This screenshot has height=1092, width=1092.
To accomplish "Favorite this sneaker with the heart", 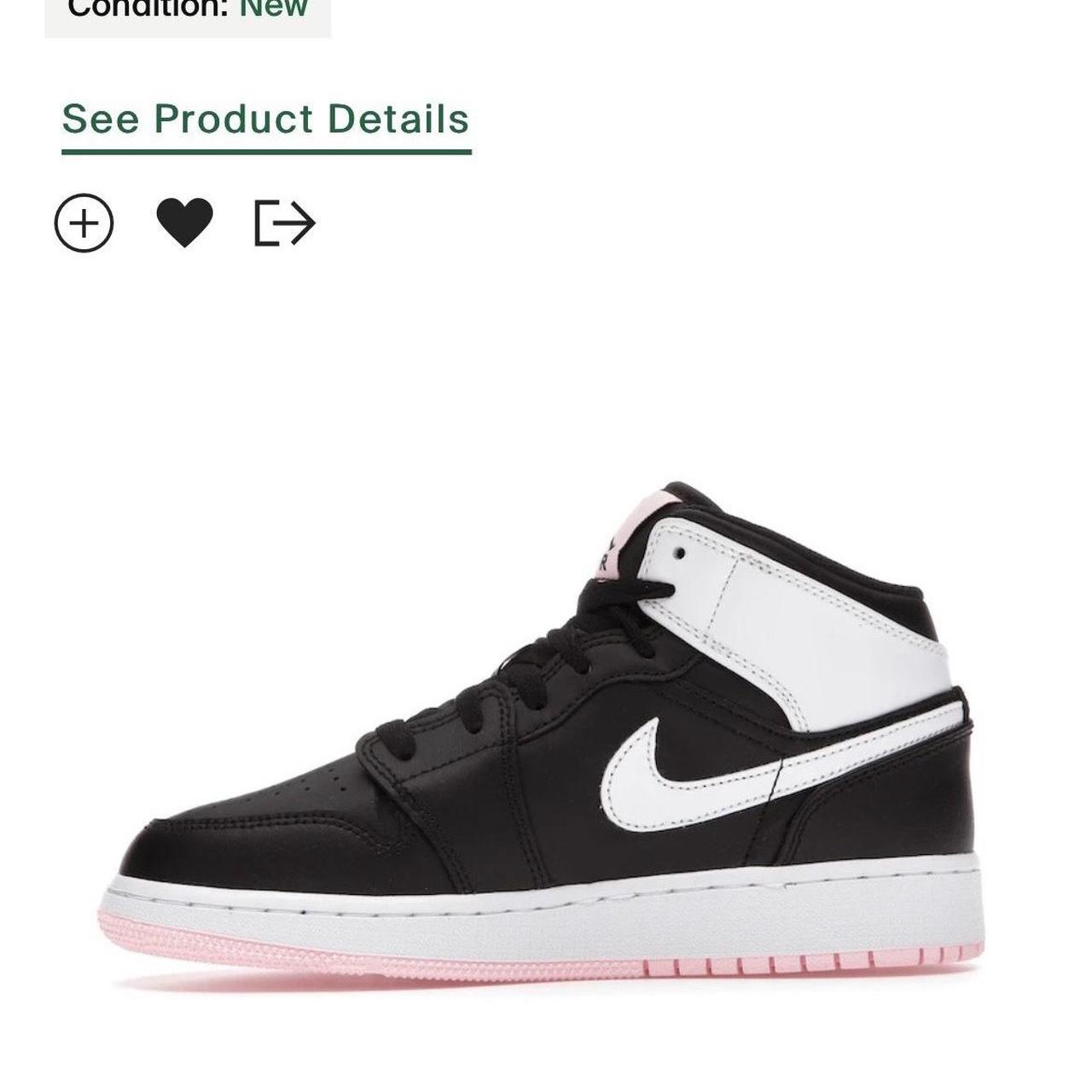I will tap(184, 222).
